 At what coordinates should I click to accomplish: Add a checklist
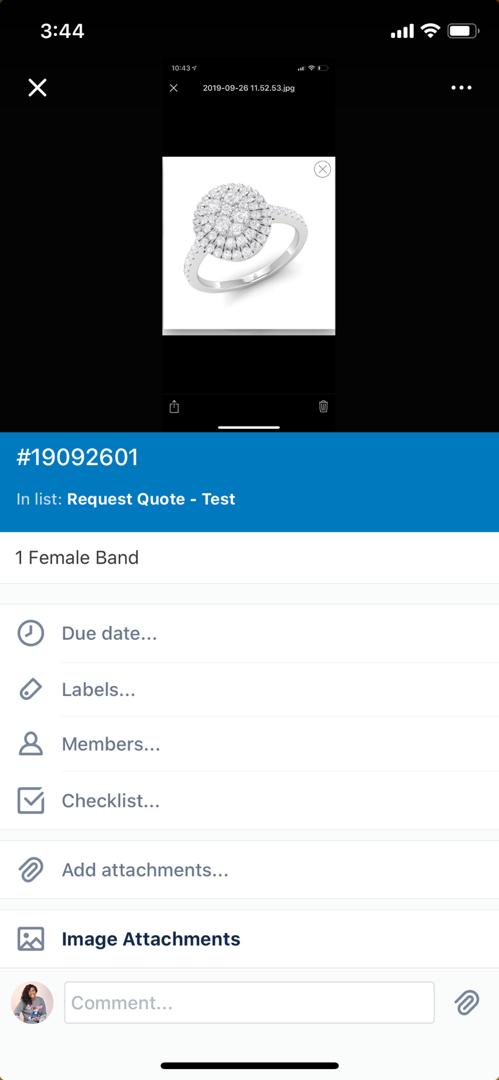point(250,800)
